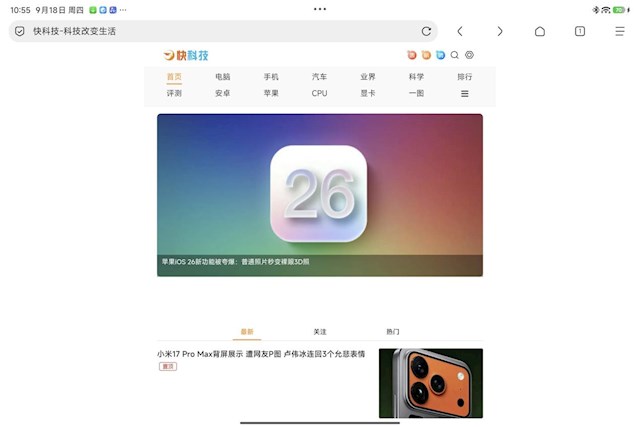Open the 评测 reviews section

(174, 93)
